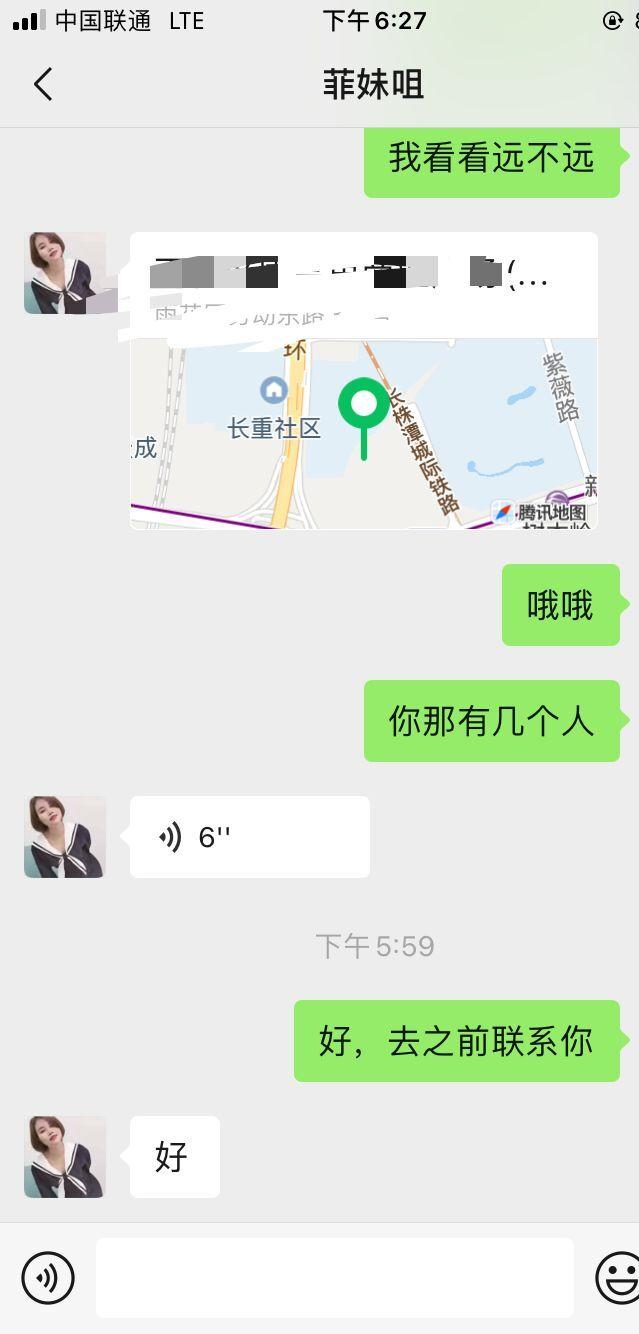Play the 6-second voice message
The width and height of the screenshot is (639, 1334).
(x=249, y=837)
